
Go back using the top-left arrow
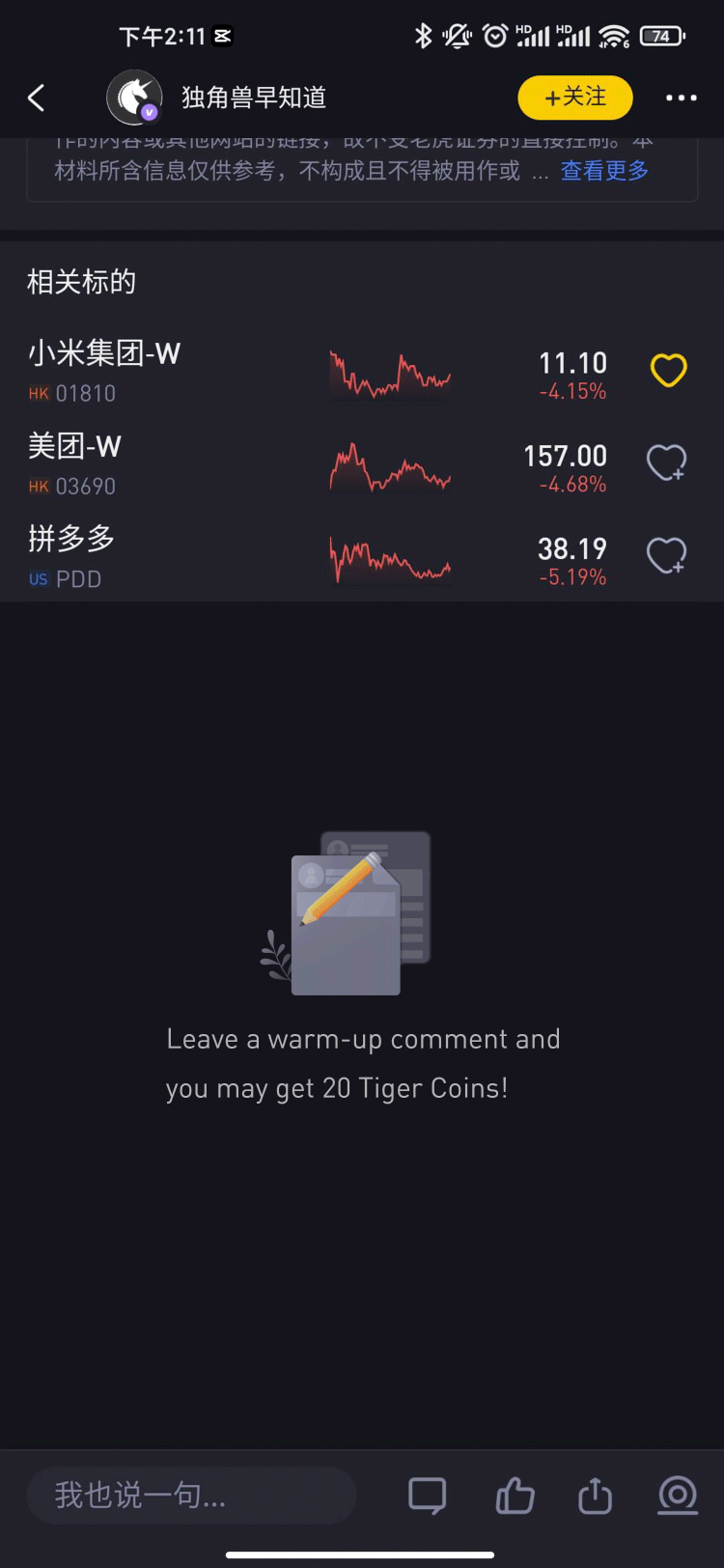pos(37,98)
